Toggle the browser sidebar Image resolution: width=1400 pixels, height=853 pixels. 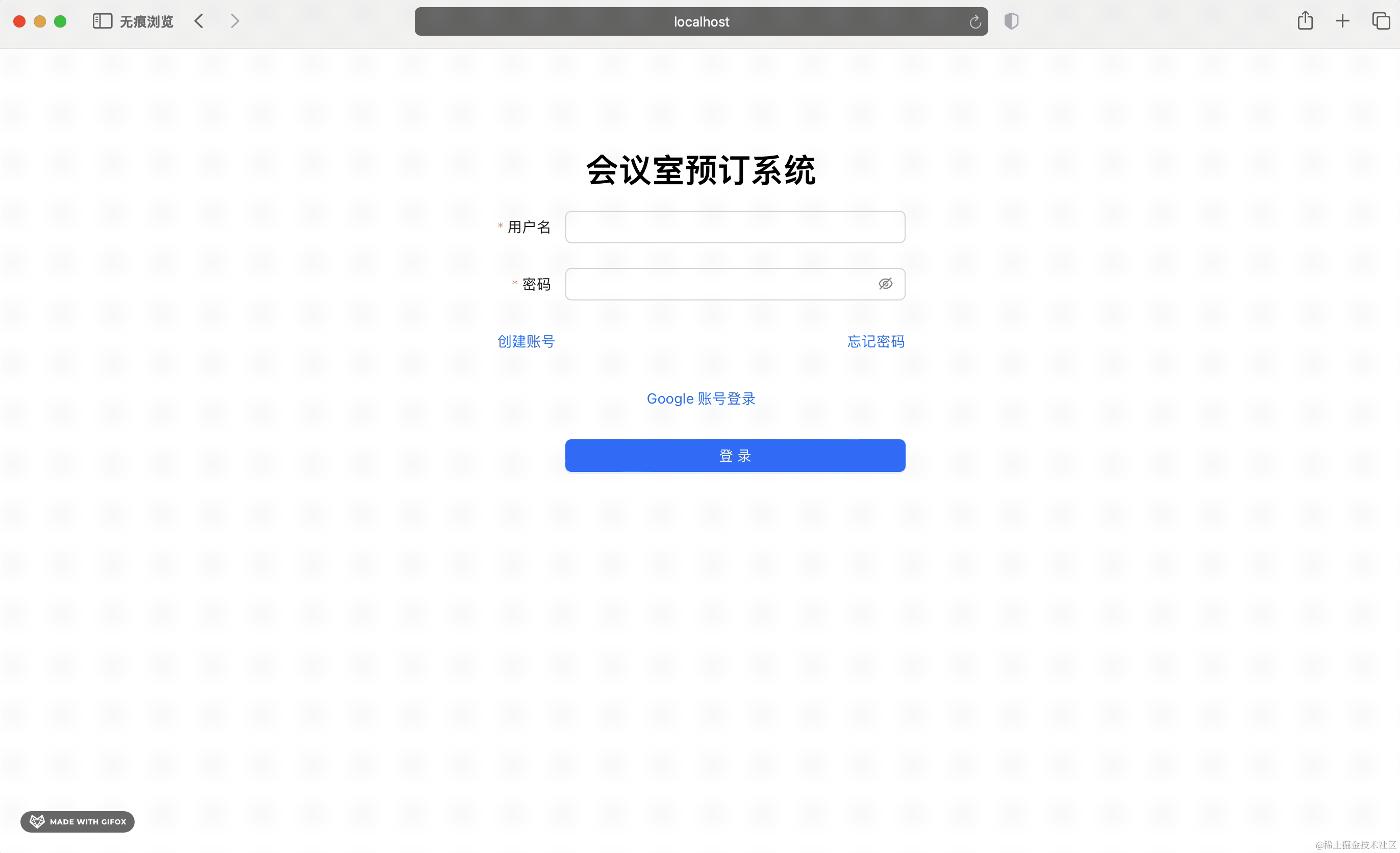pyautogui.click(x=102, y=21)
